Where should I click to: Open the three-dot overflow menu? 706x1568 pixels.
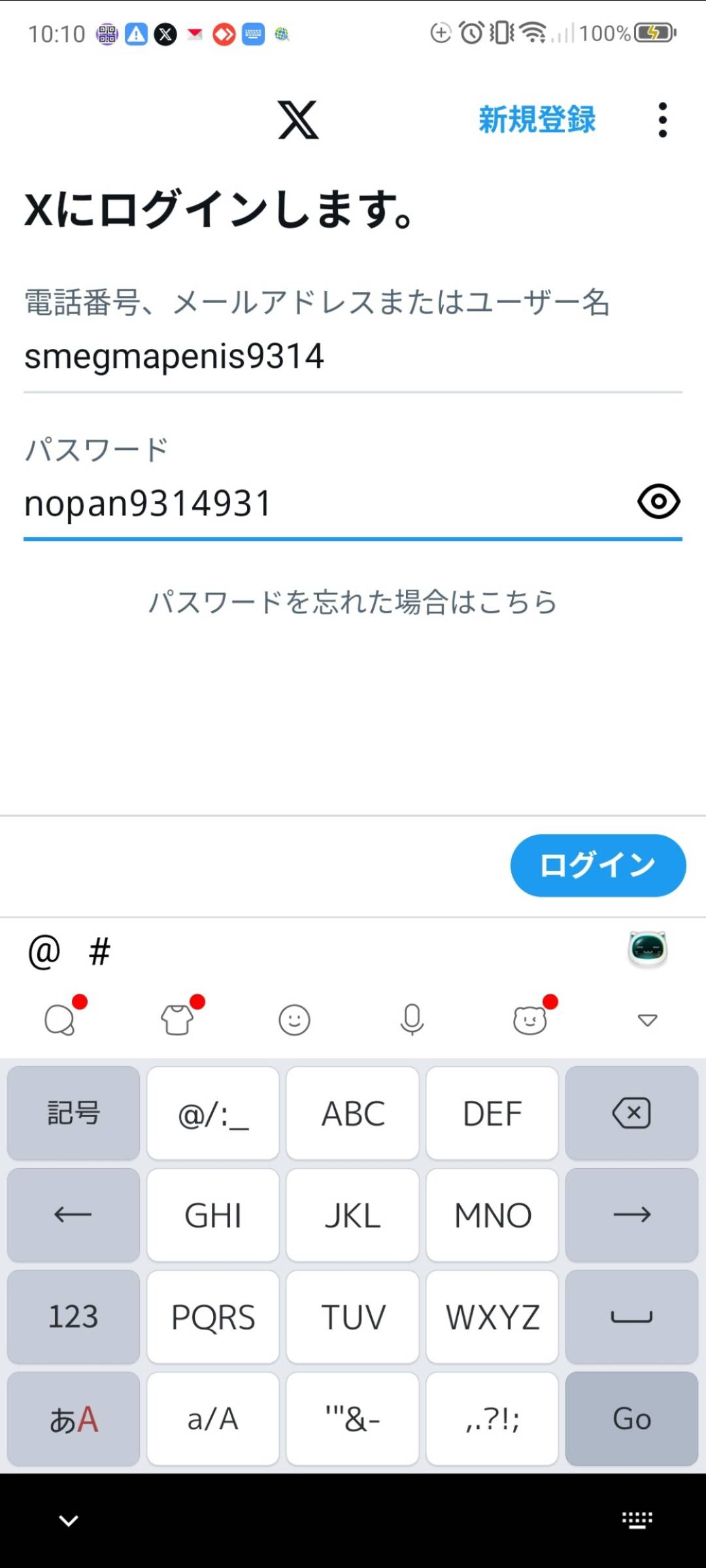point(662,120)
